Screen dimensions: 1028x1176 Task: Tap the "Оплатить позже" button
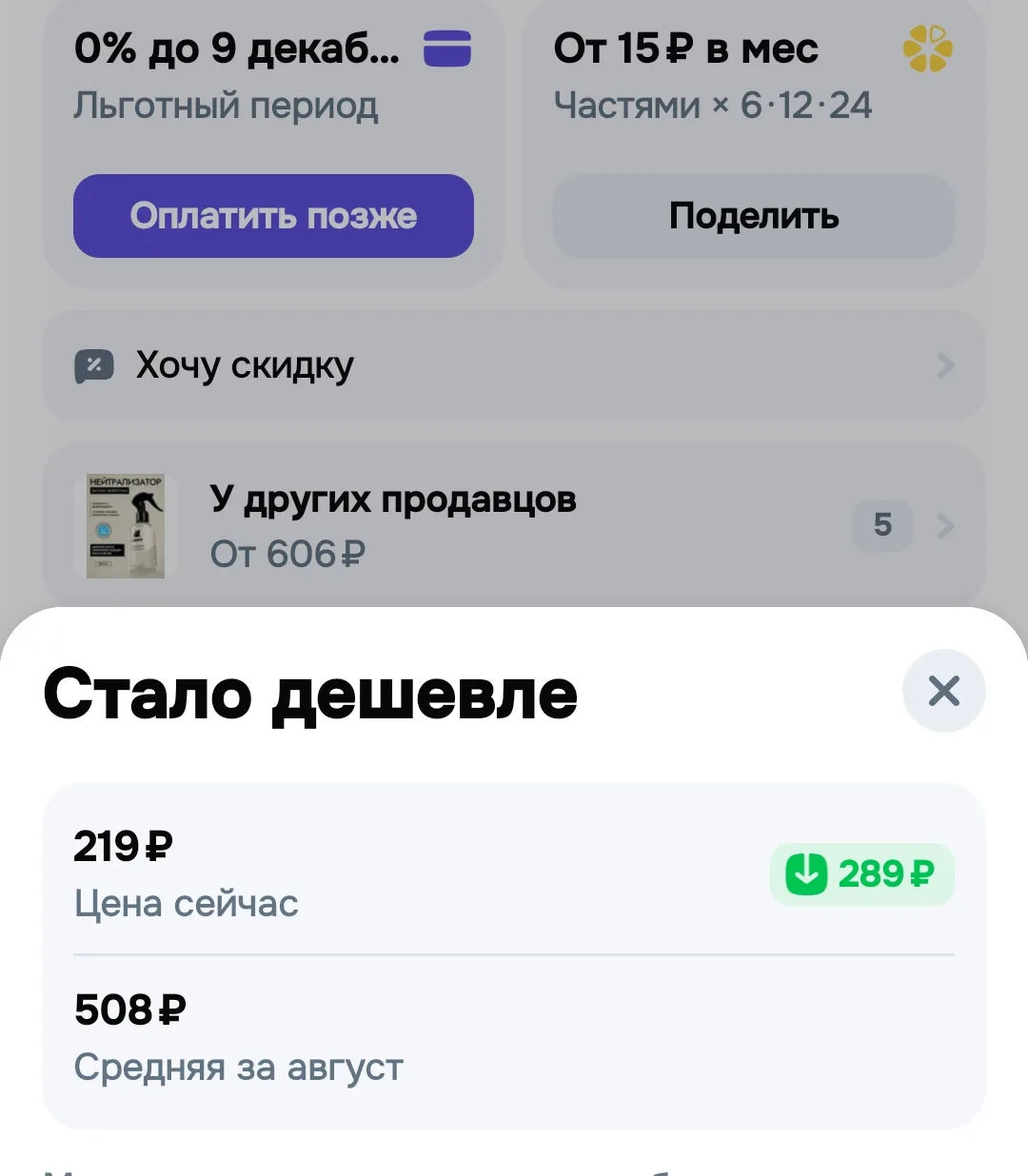click(273, 216)
